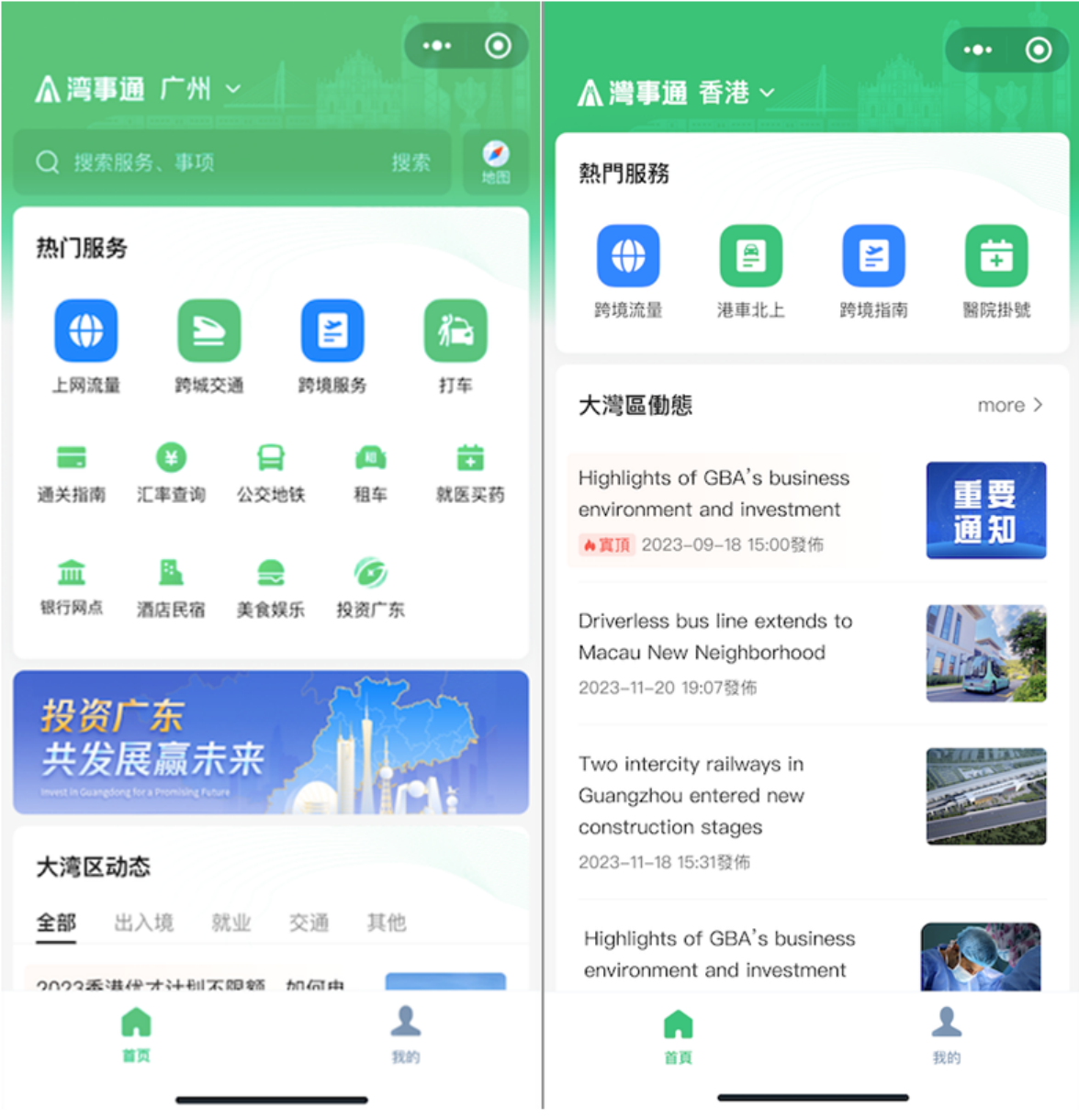Switch to the 出入境 news tab
Image resolution: width=1079 pixels, height=1120 pixels.
coord(143,922)
